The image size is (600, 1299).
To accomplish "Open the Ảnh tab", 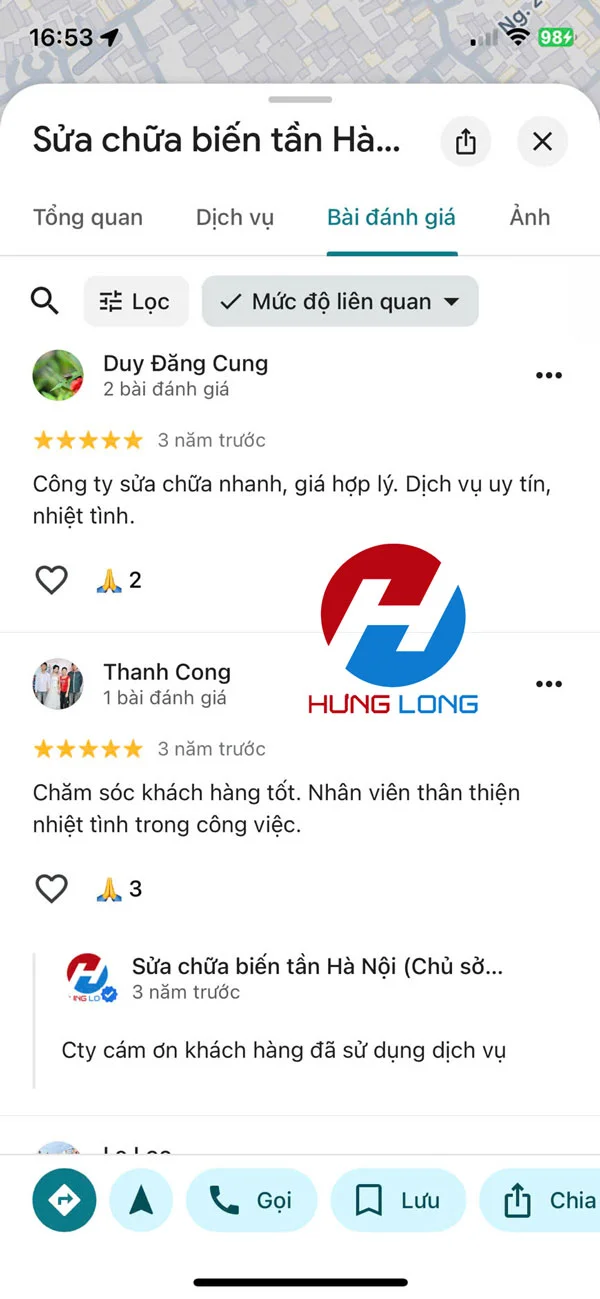I will [x=530, y=218].
